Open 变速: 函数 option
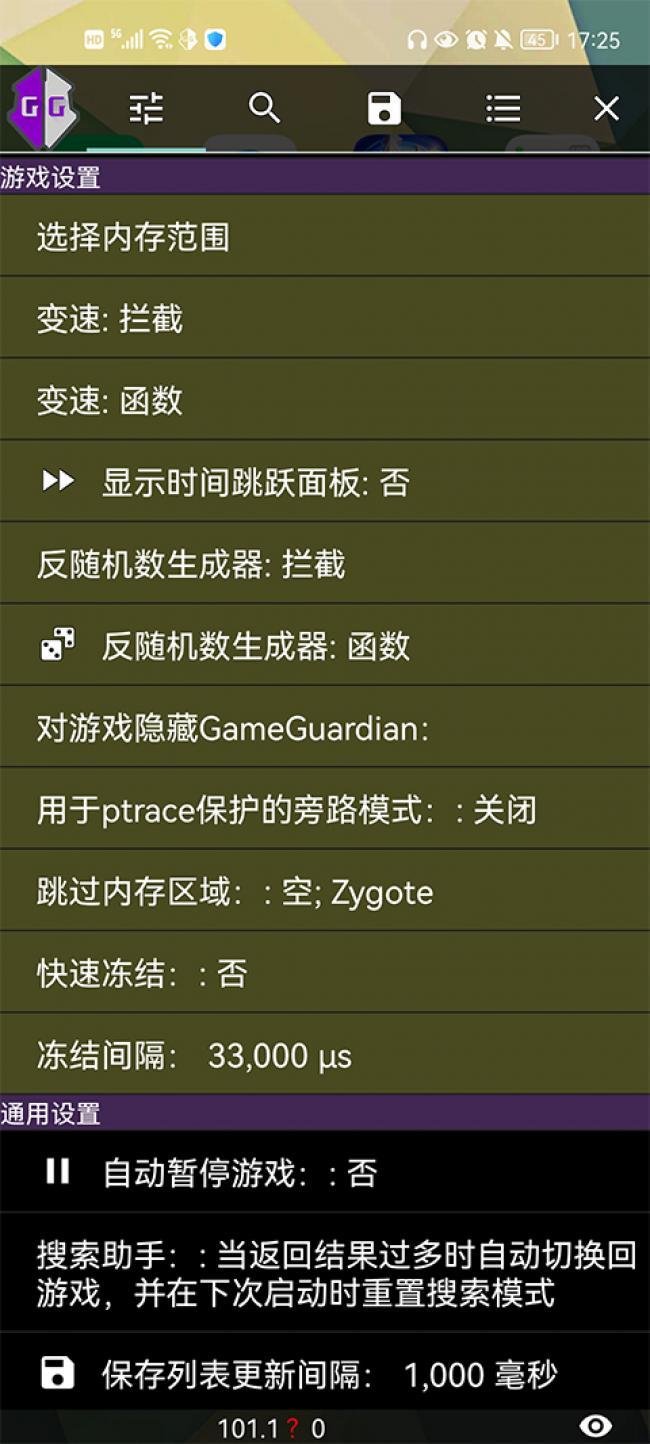650x1444 pixels. [x=325, y=401]
